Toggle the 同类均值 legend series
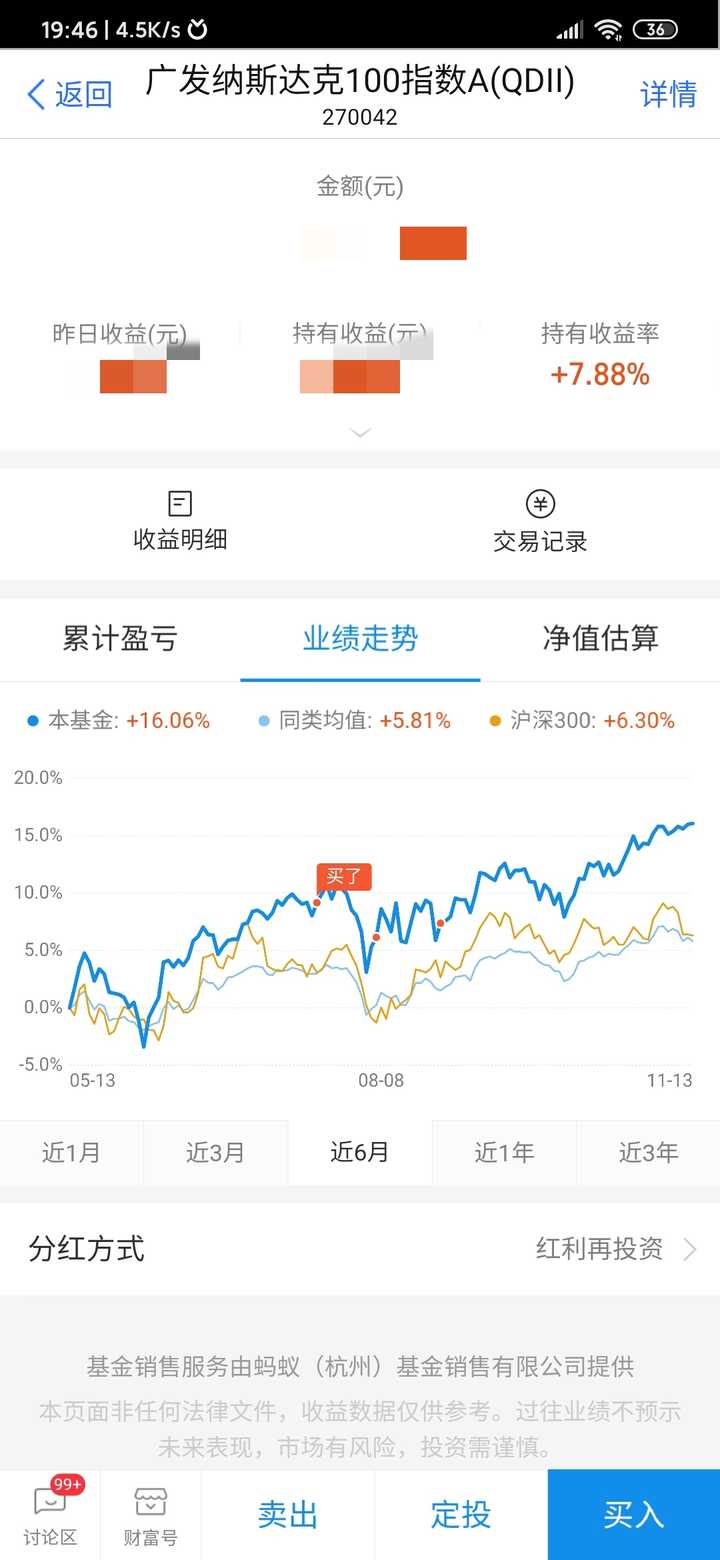Viewport: 720px width, 1560px height. coord(262,720)
